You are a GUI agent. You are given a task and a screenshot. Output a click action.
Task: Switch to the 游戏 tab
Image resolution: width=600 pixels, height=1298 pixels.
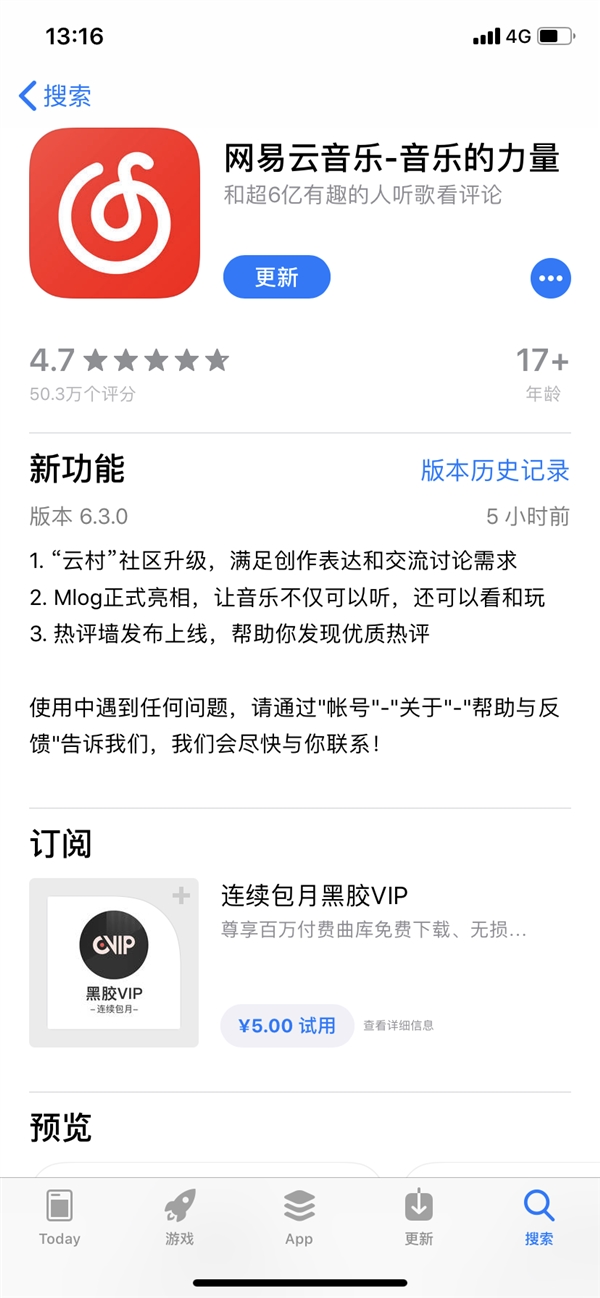click(179, 1217)
